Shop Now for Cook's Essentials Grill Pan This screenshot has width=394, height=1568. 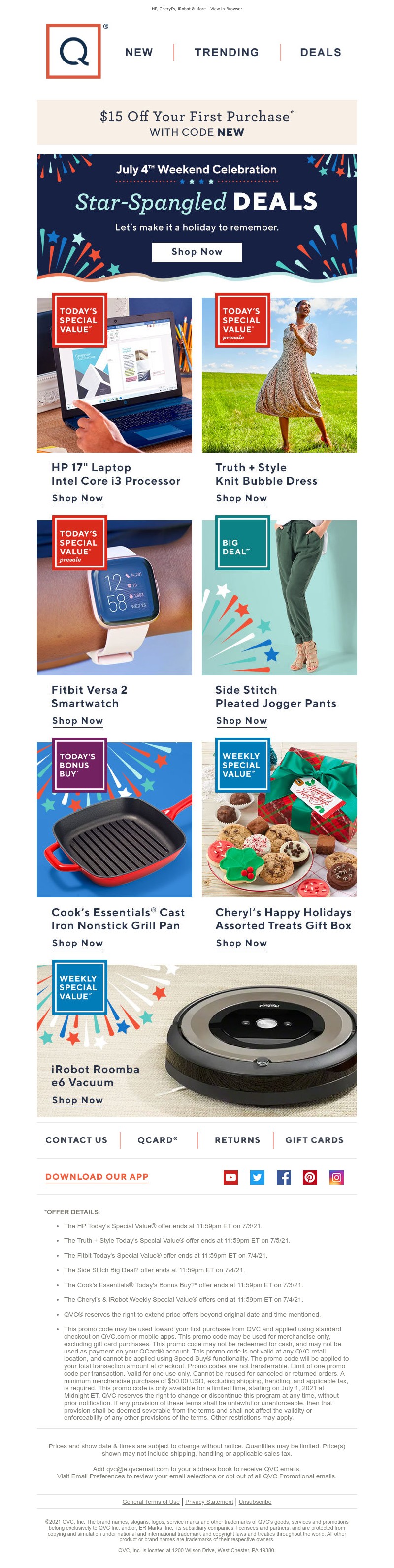[x=77, y=943]
